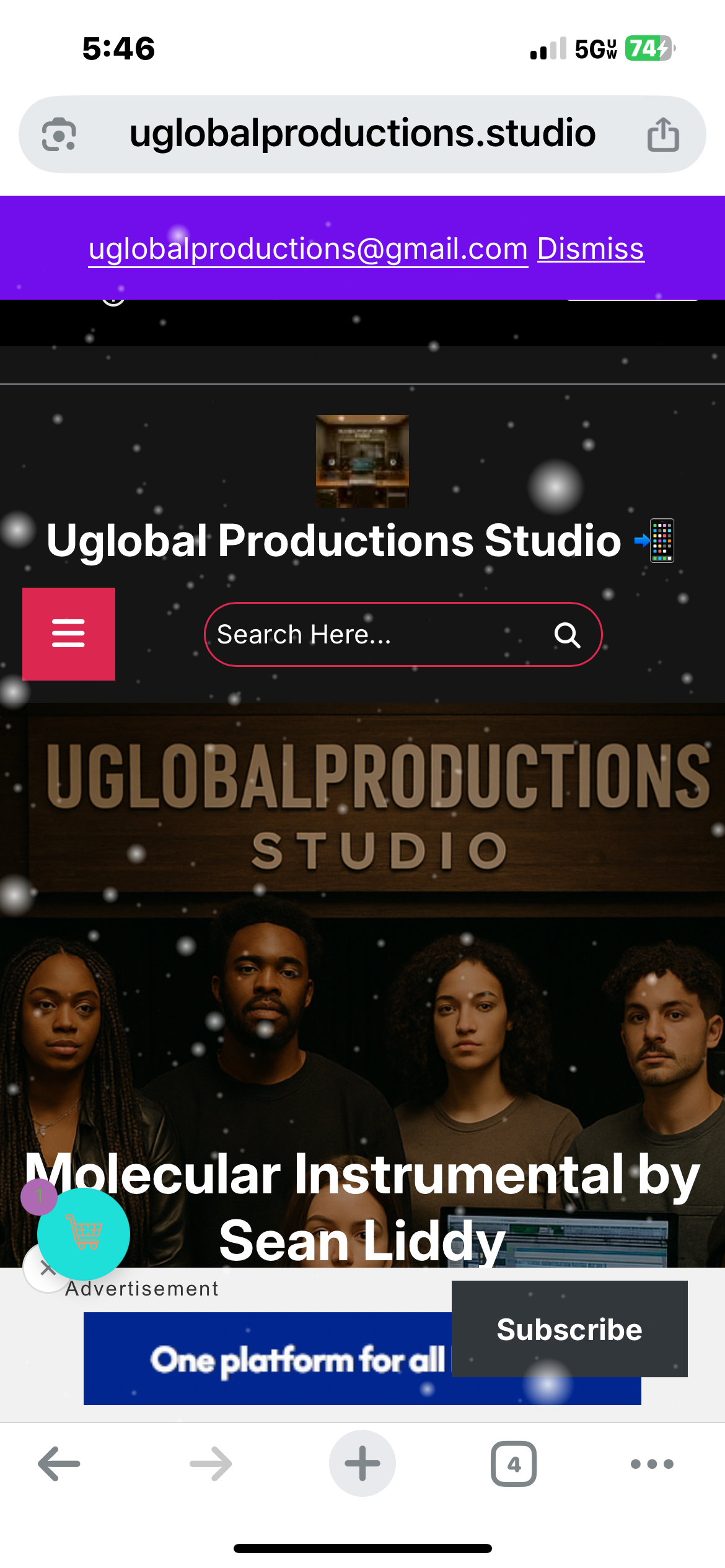Screen dimensions: 725x1568
Task: Open the lens search icon in address bar
Action: coord(59,134)
